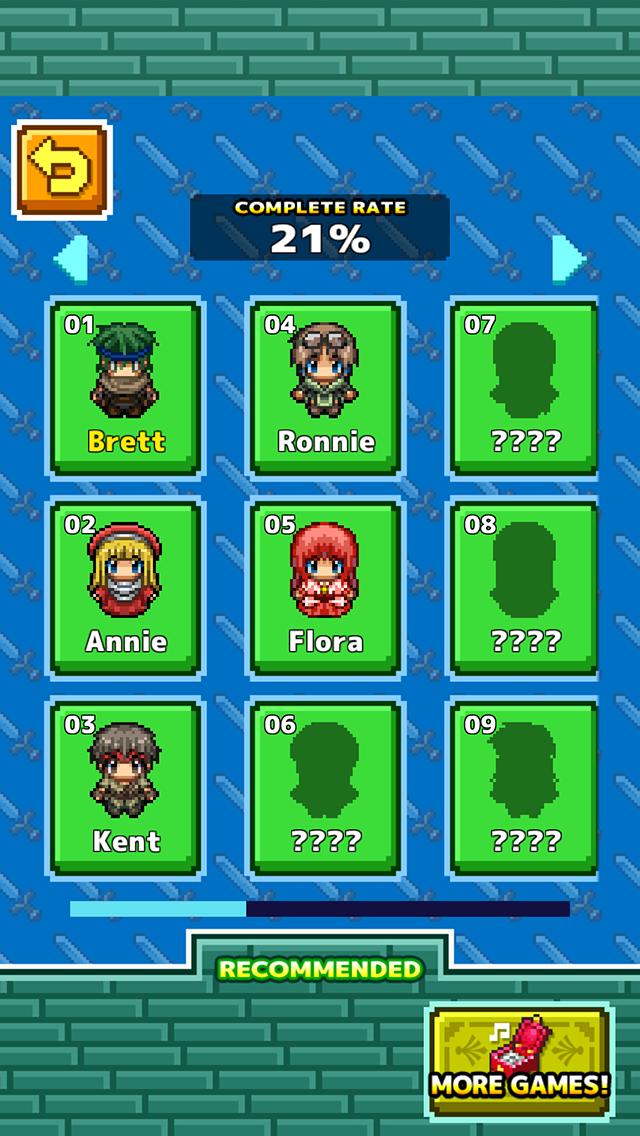View character 03 Kent
This screenshot has height=1136, width=640.
coord(126,787)
